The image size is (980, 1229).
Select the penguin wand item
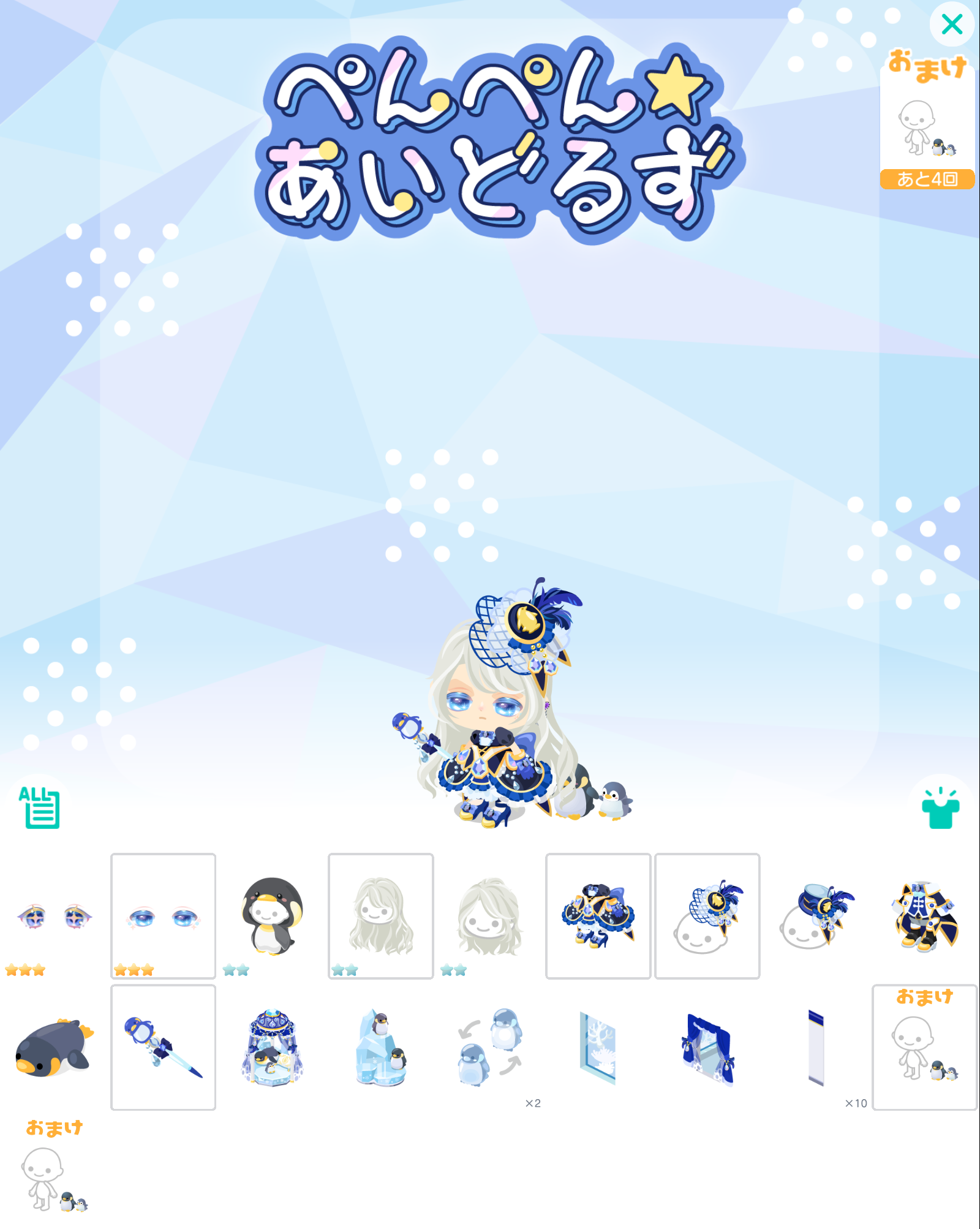coord(163,1048)
